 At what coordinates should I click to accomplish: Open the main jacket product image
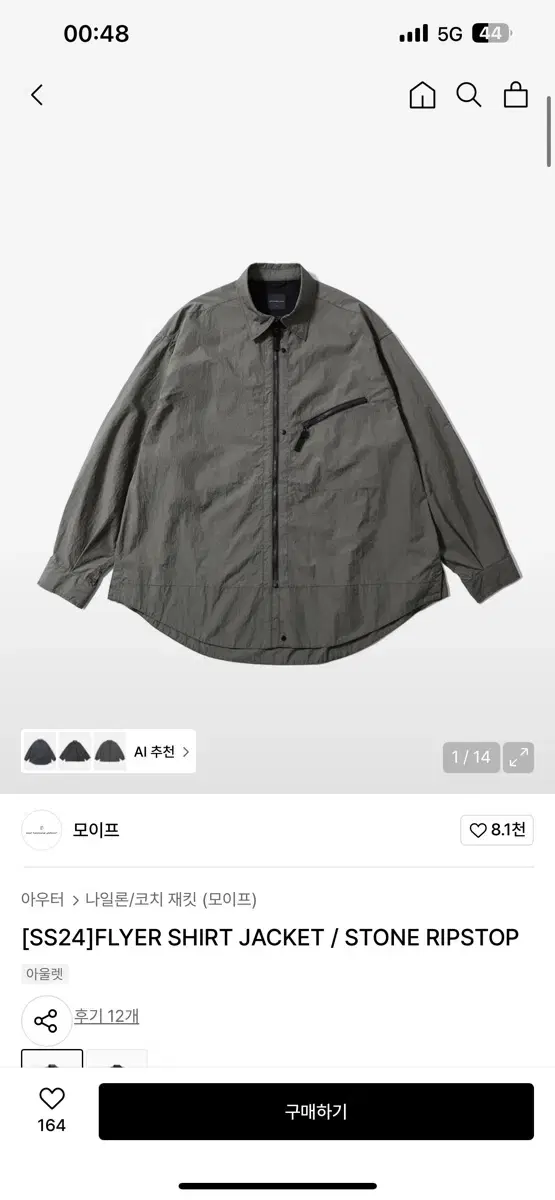coord(276,463)
